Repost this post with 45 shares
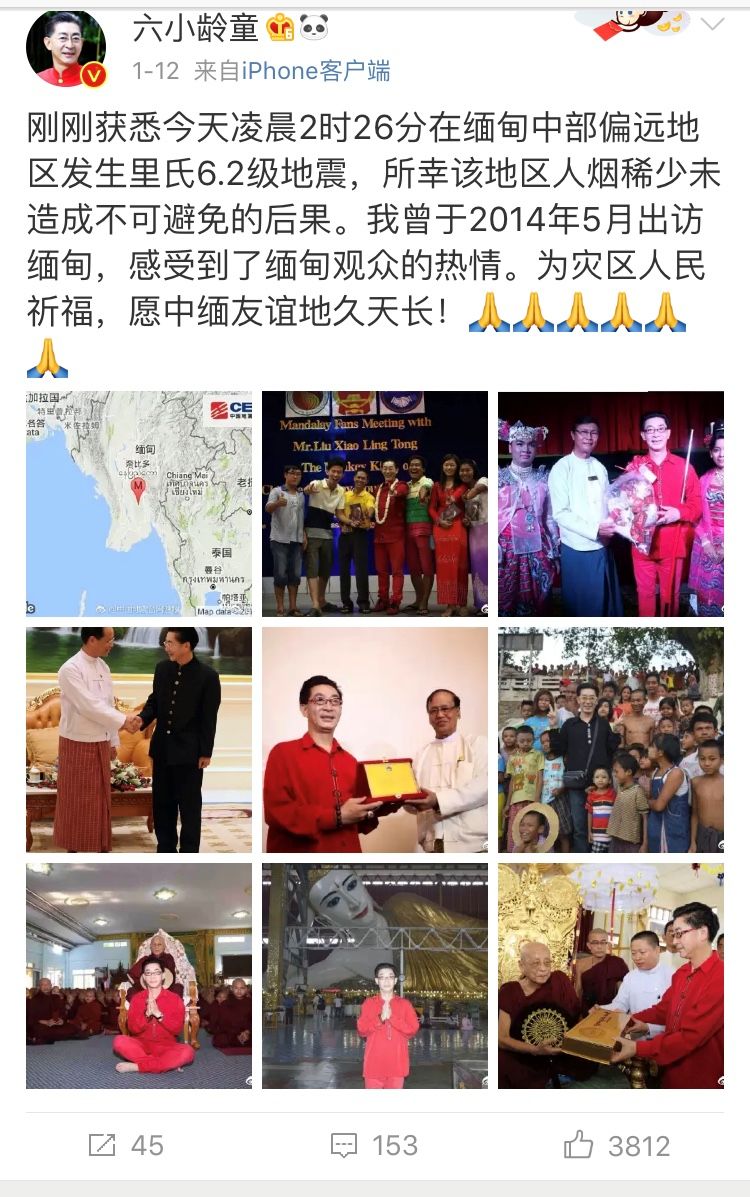 [125, 1145]
